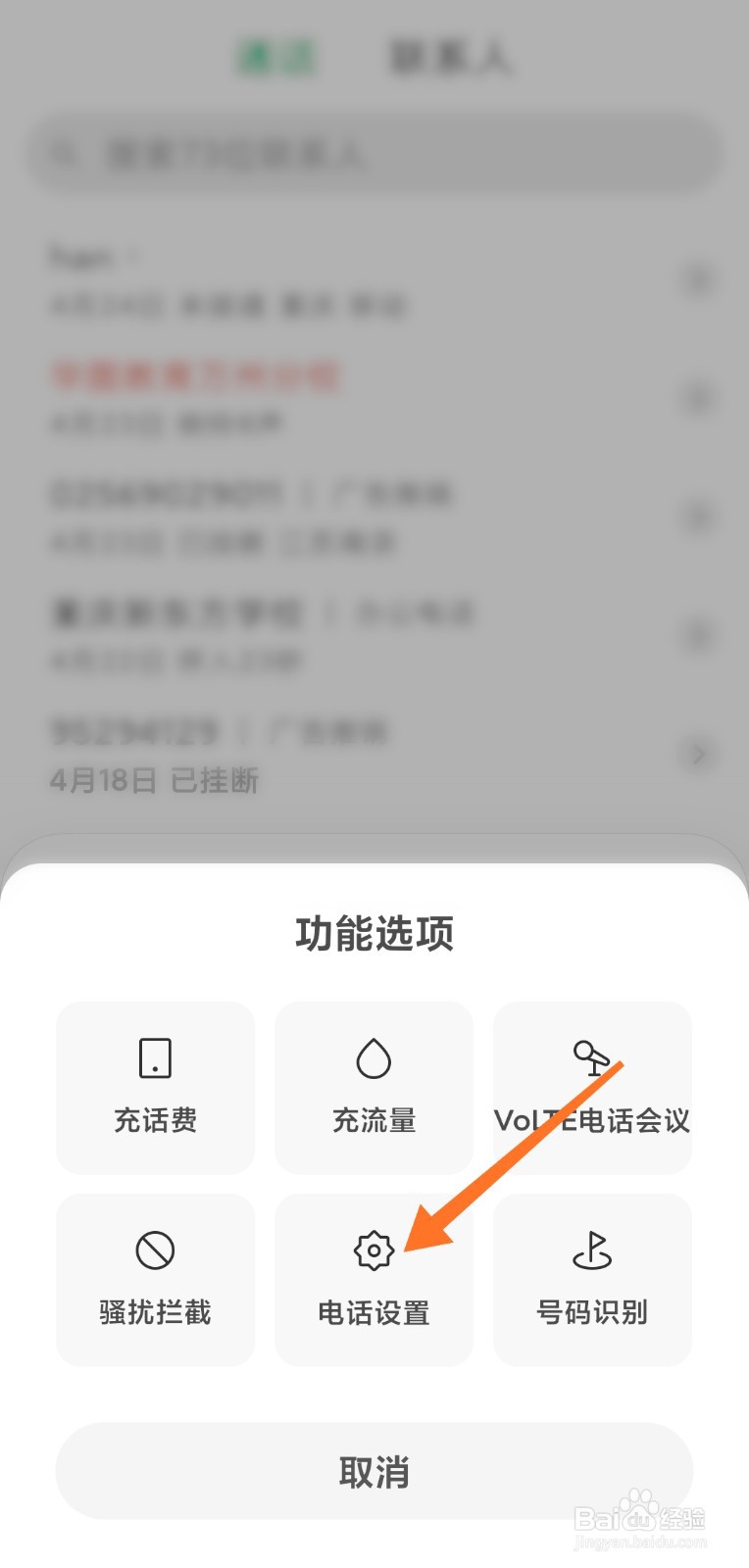Tap the water-drop icon above 充流量
This screenshot has width=749, height=1568.
click(374, 1056)
